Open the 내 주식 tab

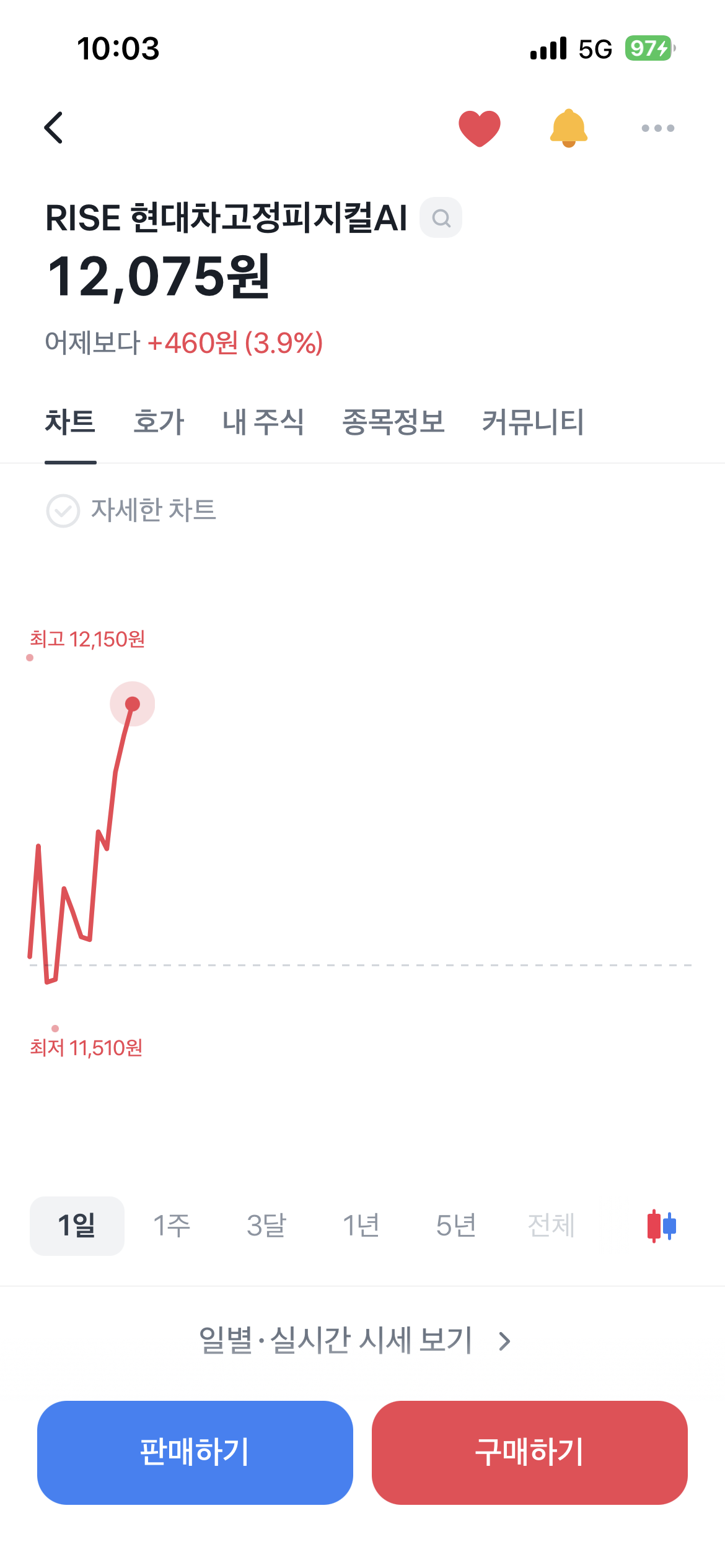pyautogui.click(x=263, y=422)
